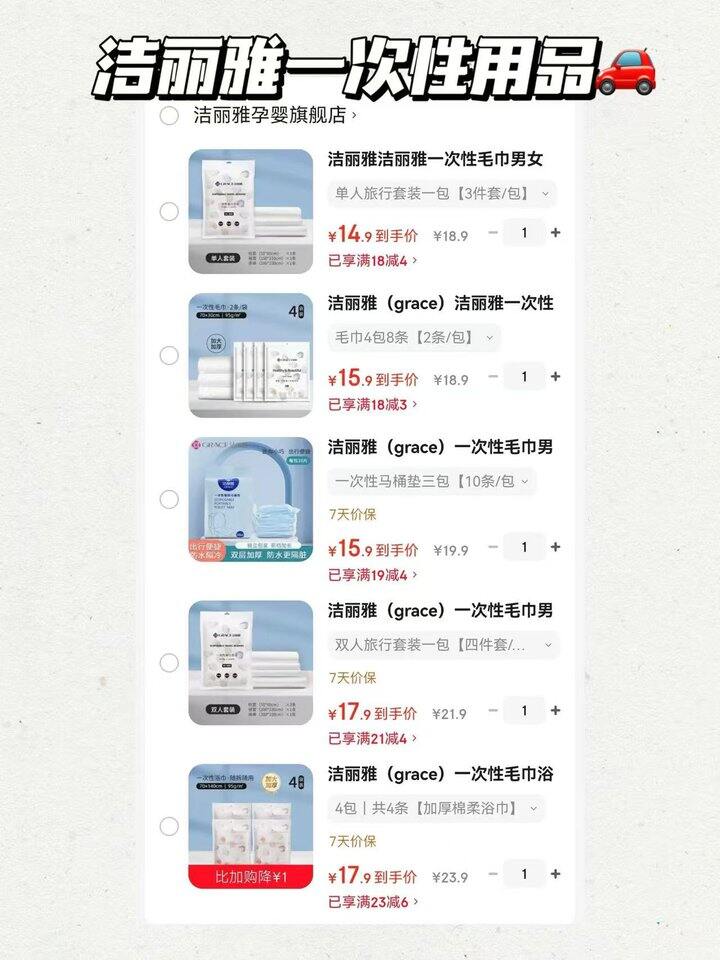Image resolution: width=720 pixels, height=960 pixels.
Task: Click the red 比加购降¥1 badge
Action: coord(249,876)
